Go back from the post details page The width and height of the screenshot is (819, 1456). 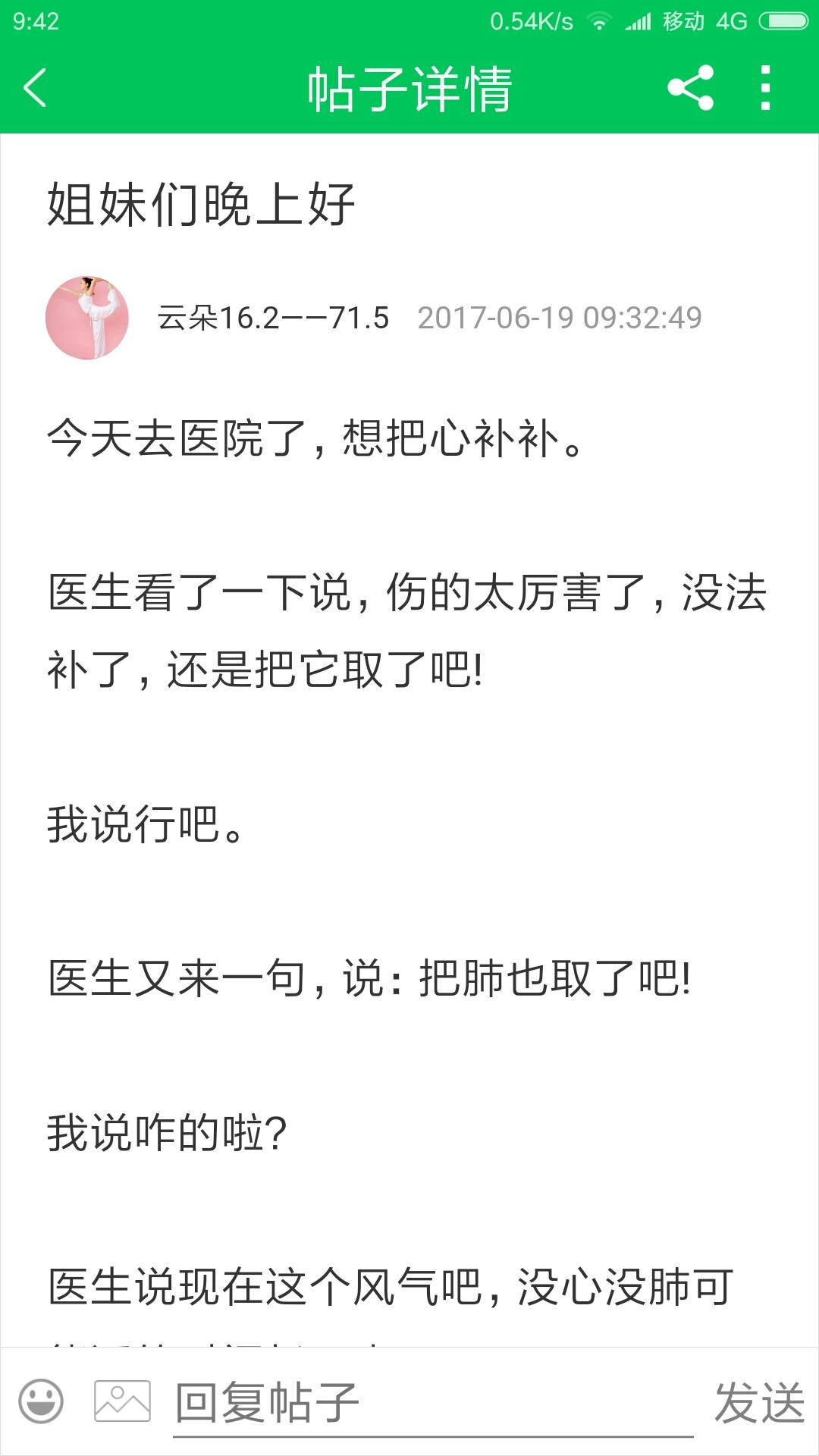point(36,88)
